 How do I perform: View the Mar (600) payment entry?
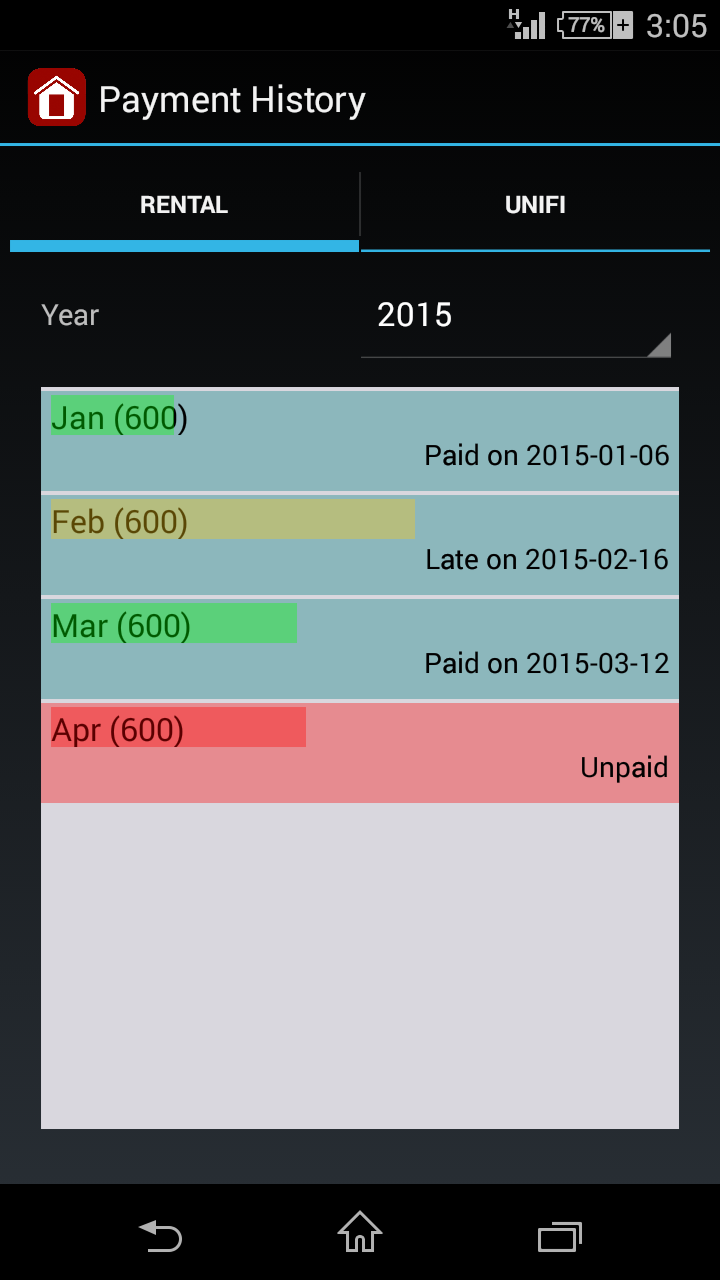360,648
